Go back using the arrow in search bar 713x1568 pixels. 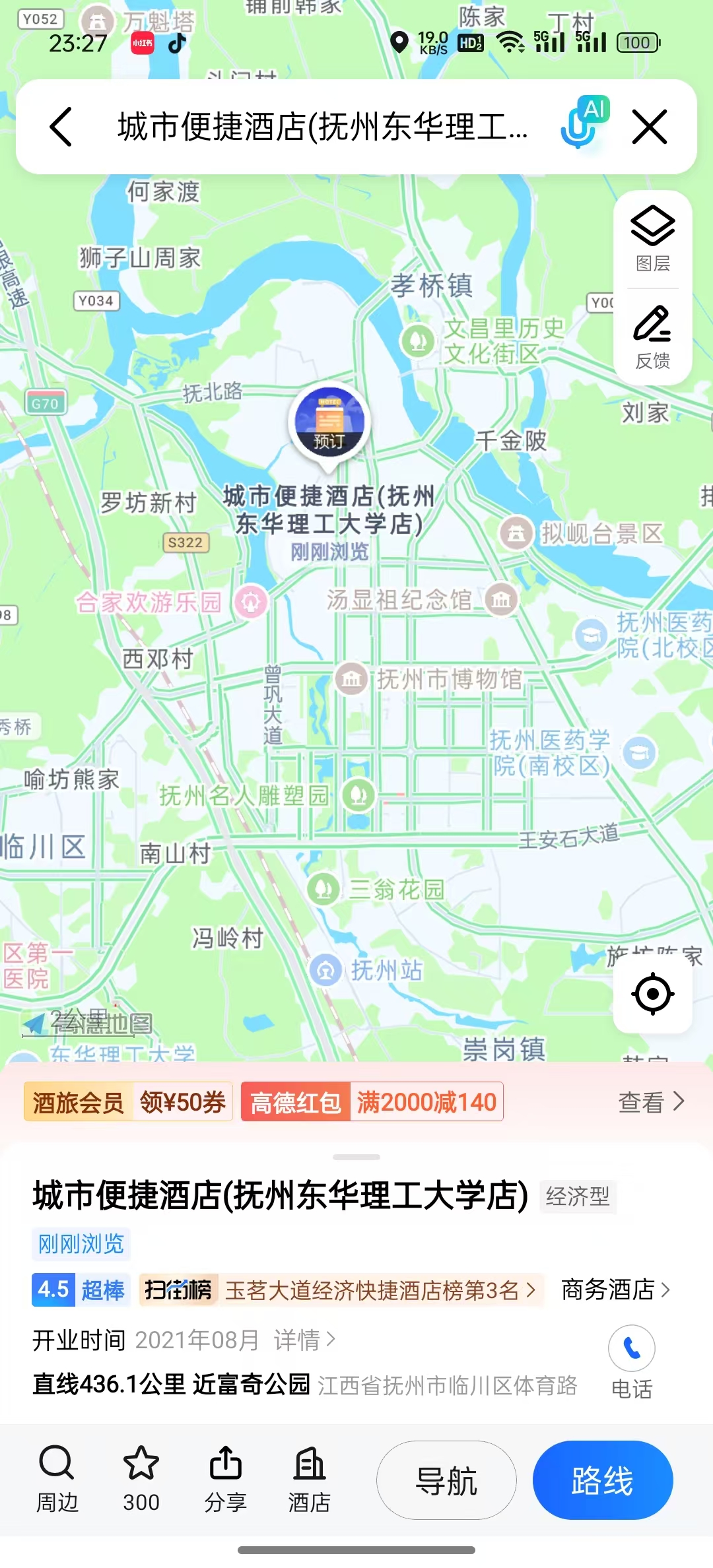pos(61,127)
